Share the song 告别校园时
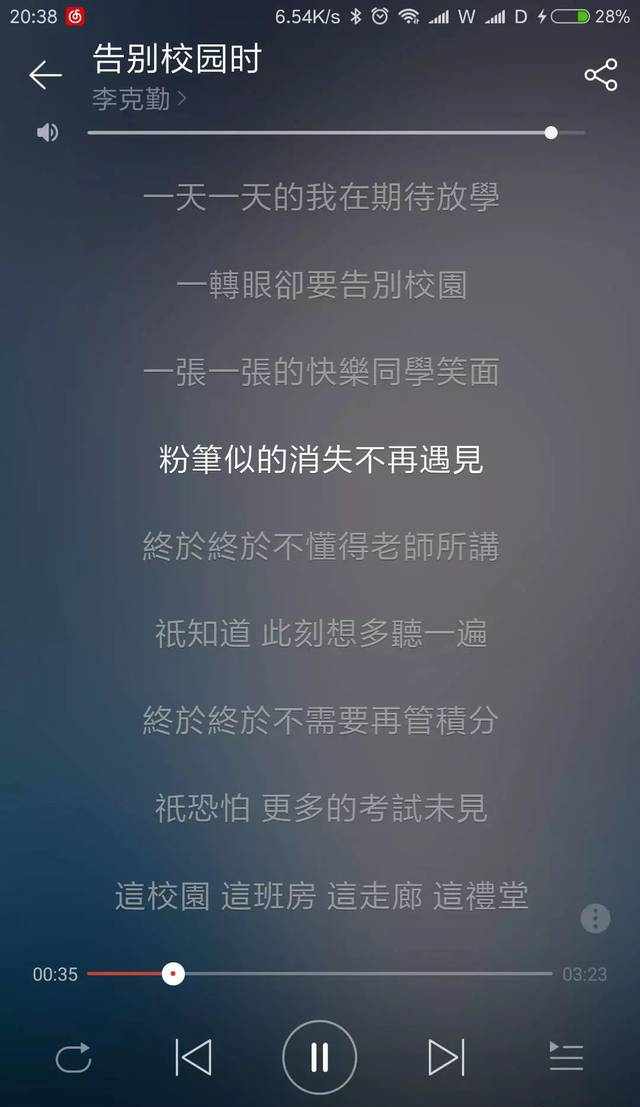 pos(600,75)
